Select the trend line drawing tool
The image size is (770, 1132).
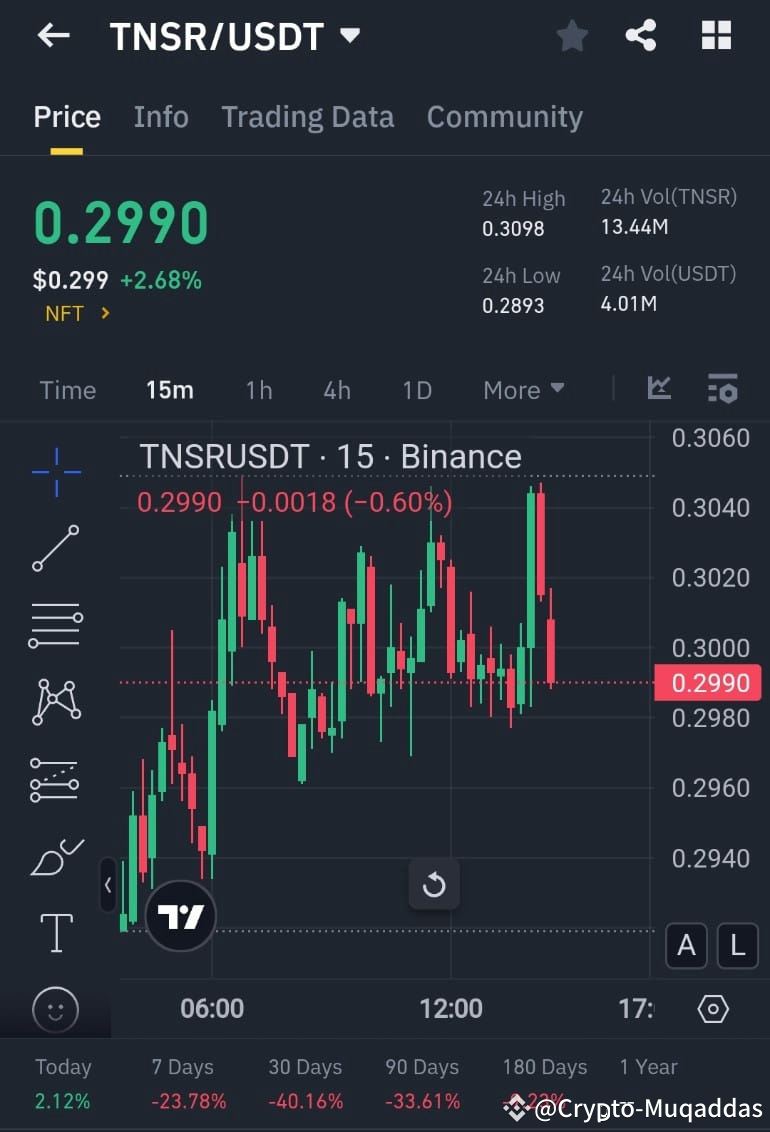pyautogui.click(x=55, y=548)
